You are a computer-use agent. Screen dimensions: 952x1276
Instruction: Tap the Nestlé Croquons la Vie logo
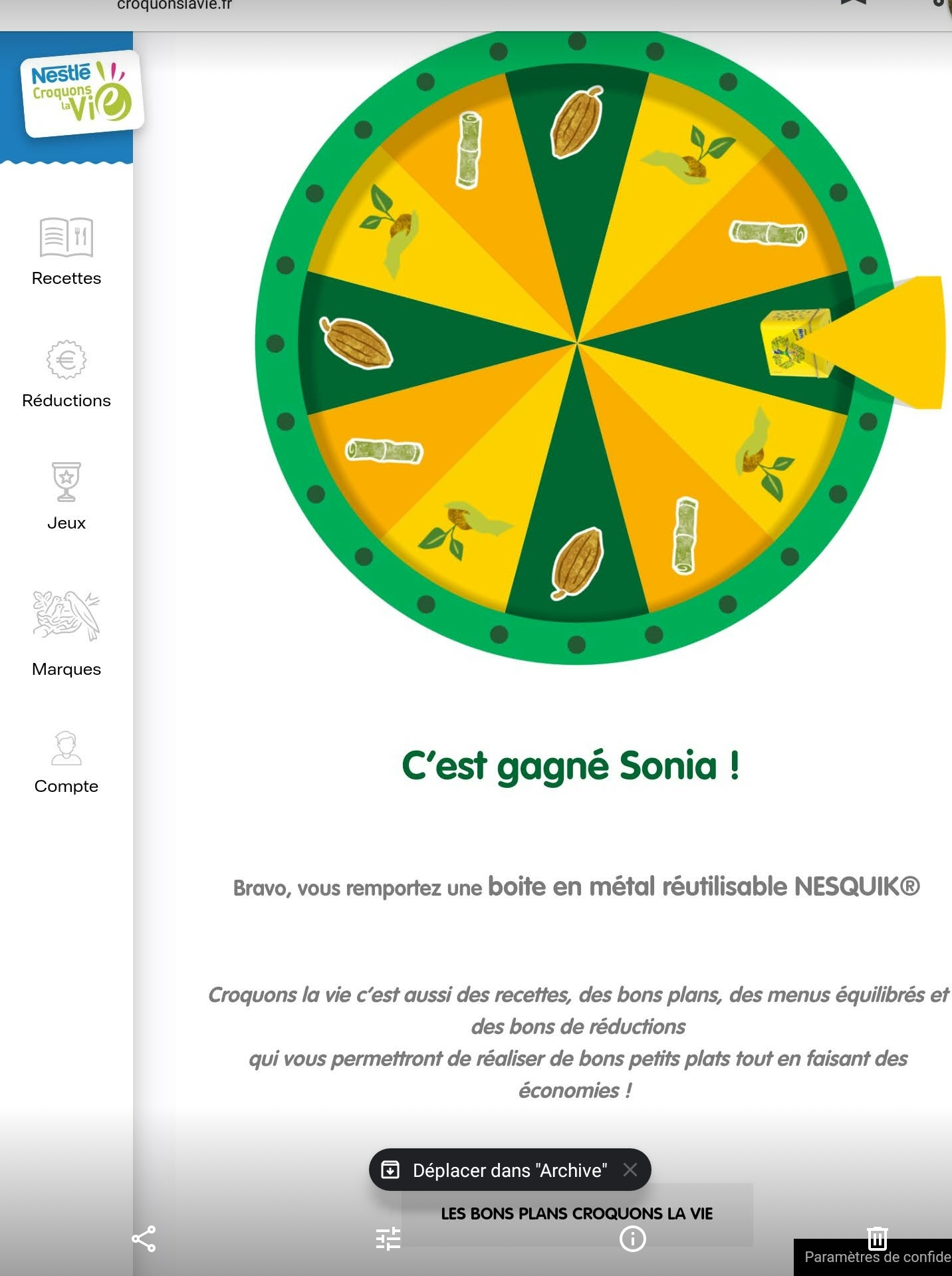pyautogui.click(x=82, y=93)
